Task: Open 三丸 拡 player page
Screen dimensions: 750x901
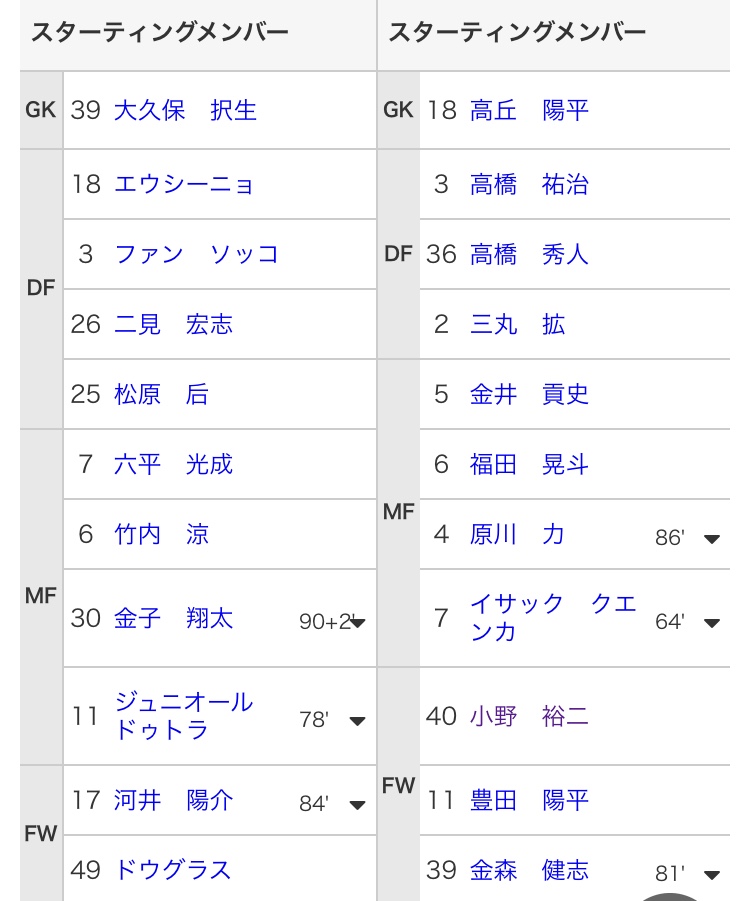Action: pyautogui.click(x=518, y=324)
